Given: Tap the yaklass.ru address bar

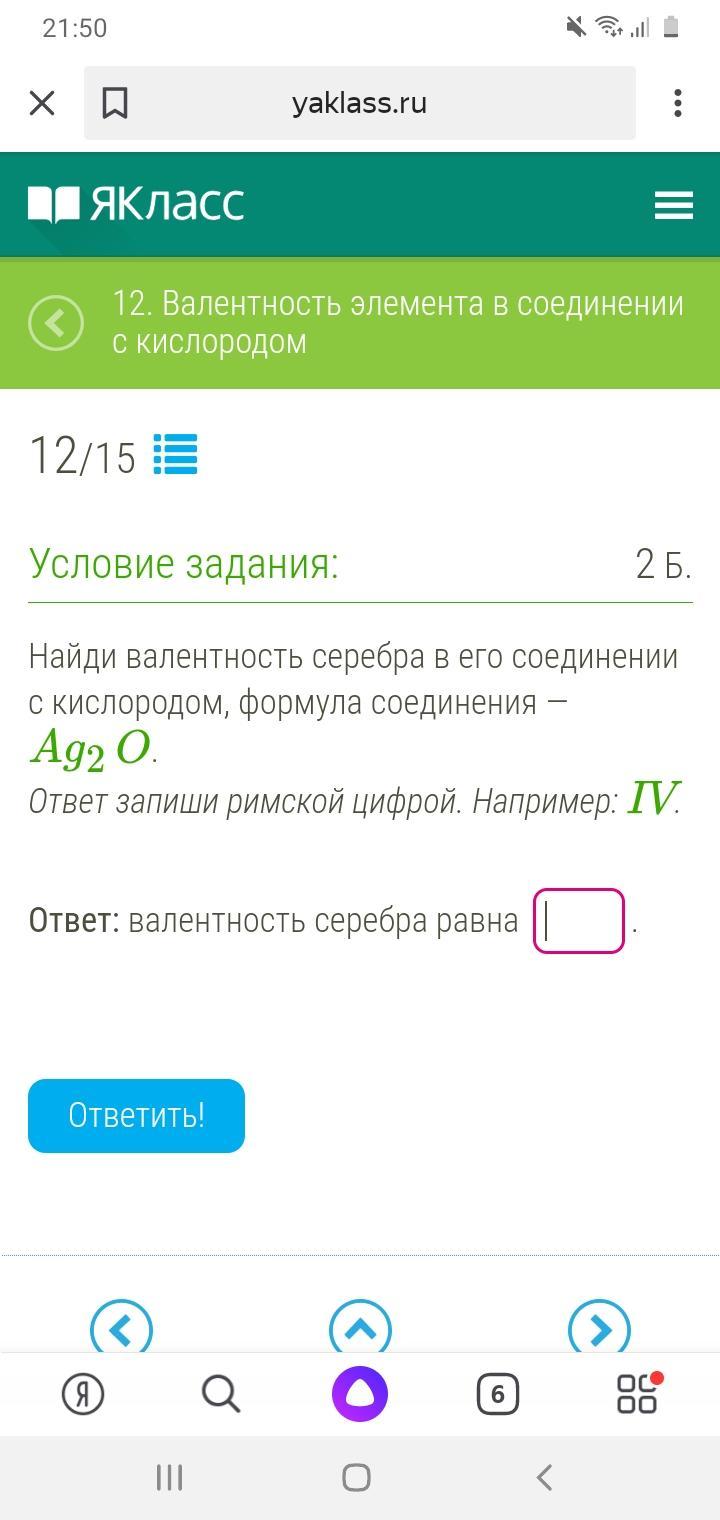Looking at the screenshot, I should pyautogui.click(x=360, y=103).
